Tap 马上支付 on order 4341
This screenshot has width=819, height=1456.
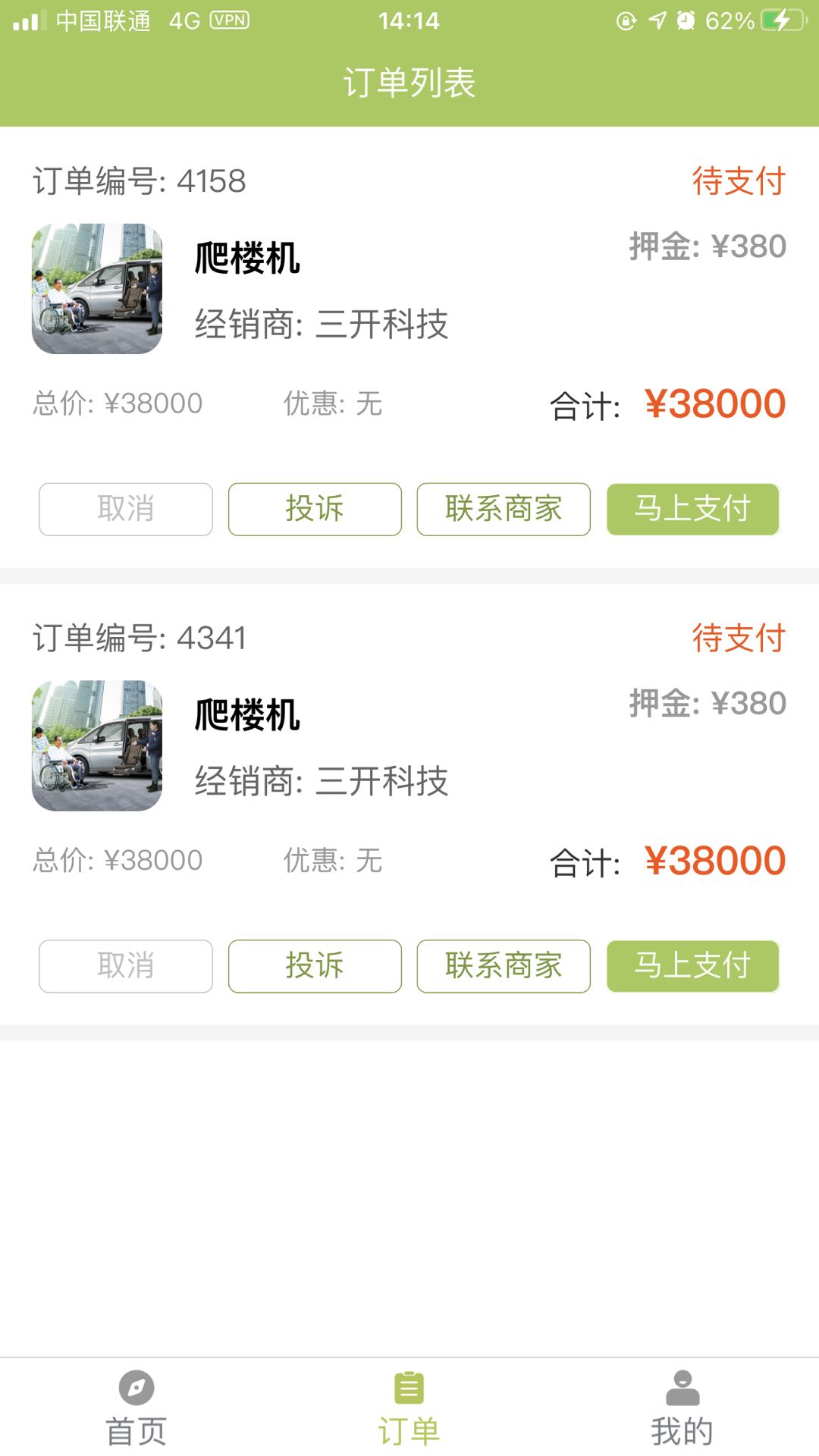coord(692,966)
